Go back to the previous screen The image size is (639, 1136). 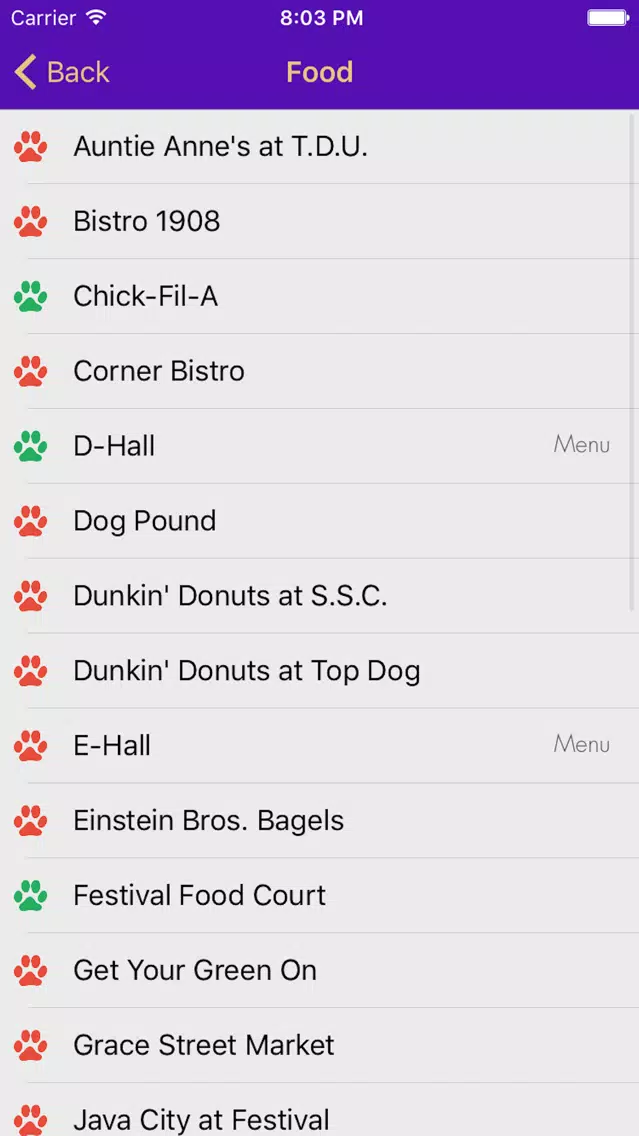click(x=62, y=72)
